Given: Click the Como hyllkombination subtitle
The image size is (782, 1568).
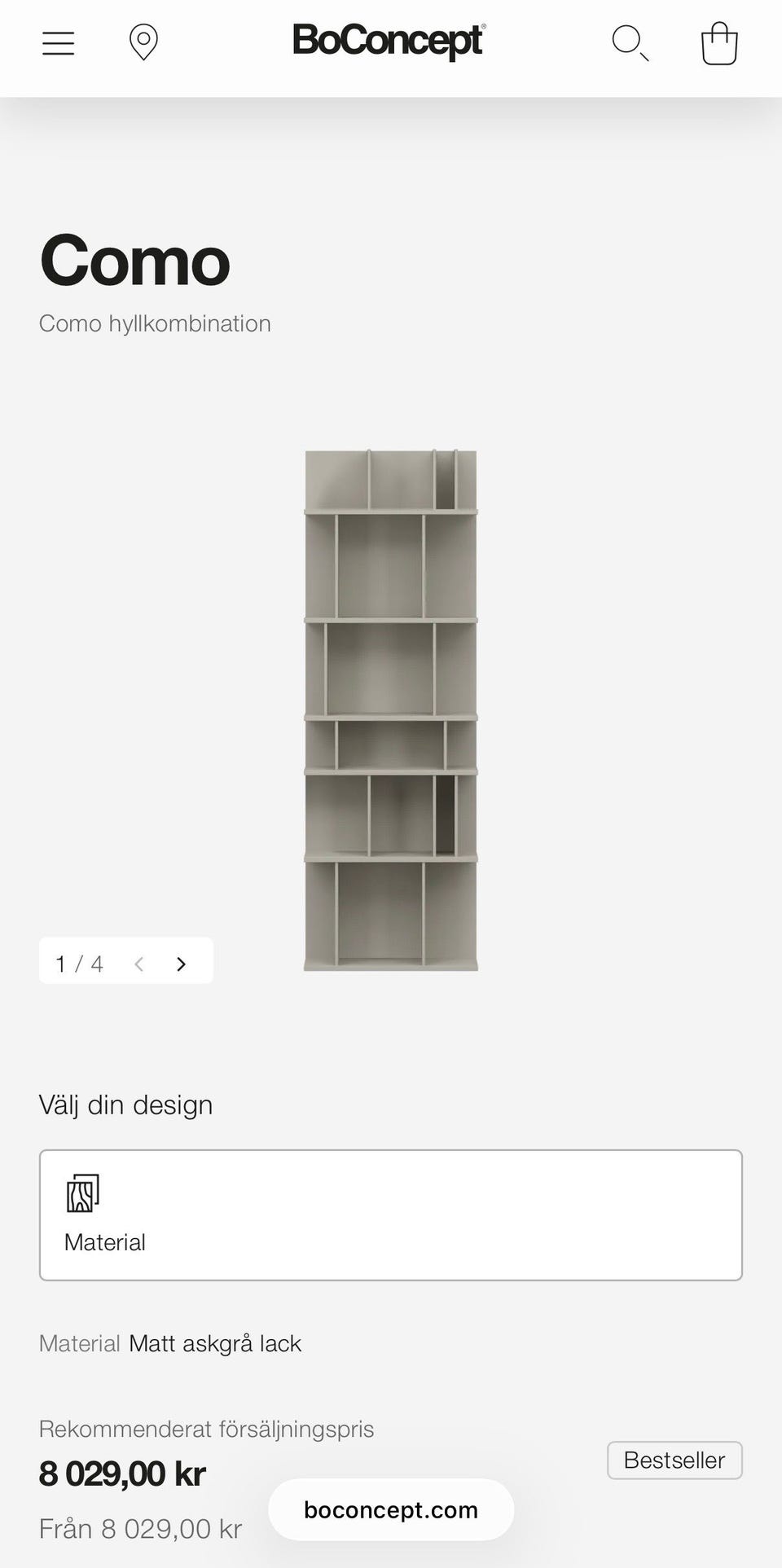Looking at the screenshot, I should click(155, 323).
